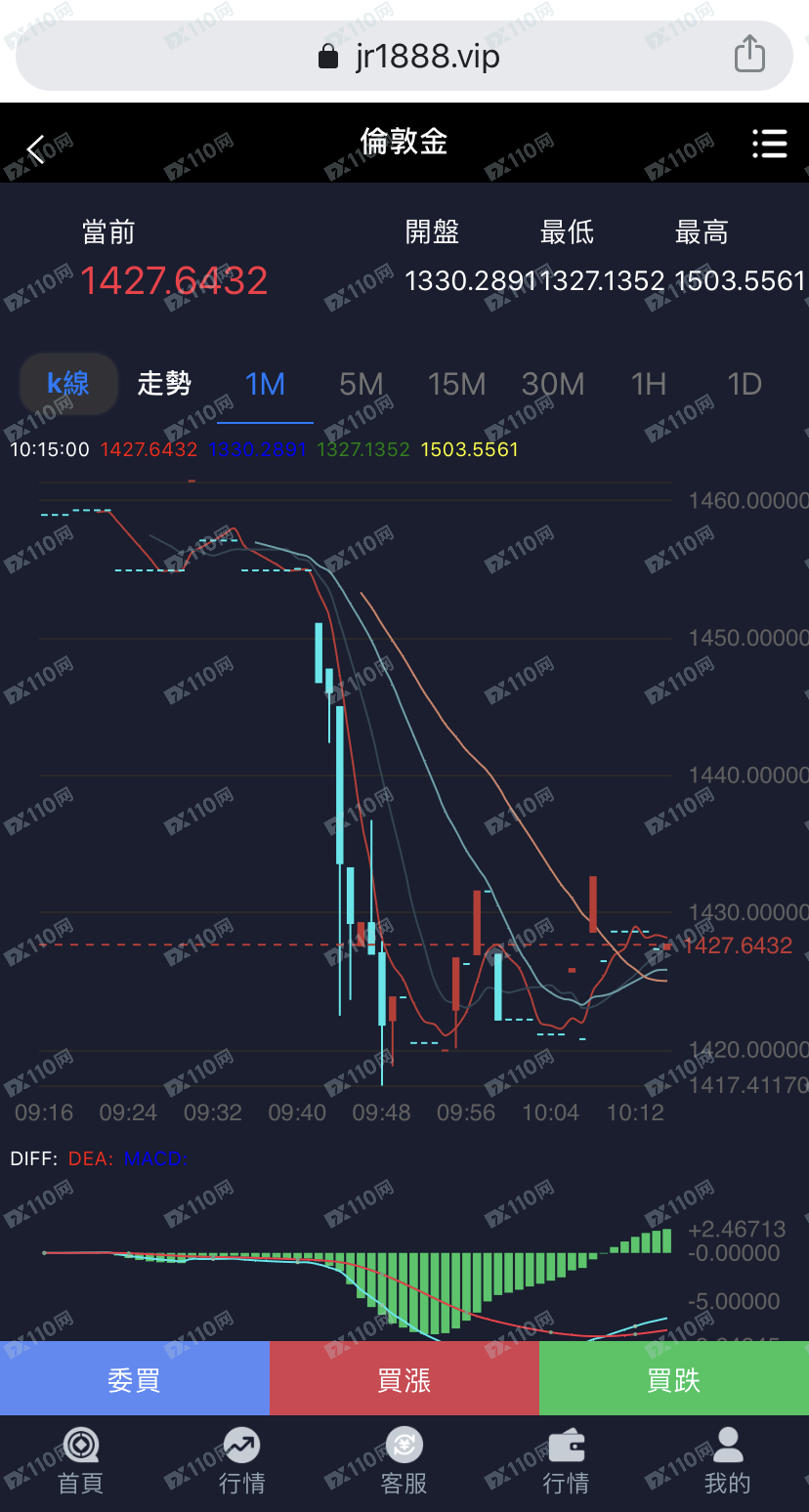
Task: Select the 30M interval
Action: pyautogui.click(x=553, y=385)
